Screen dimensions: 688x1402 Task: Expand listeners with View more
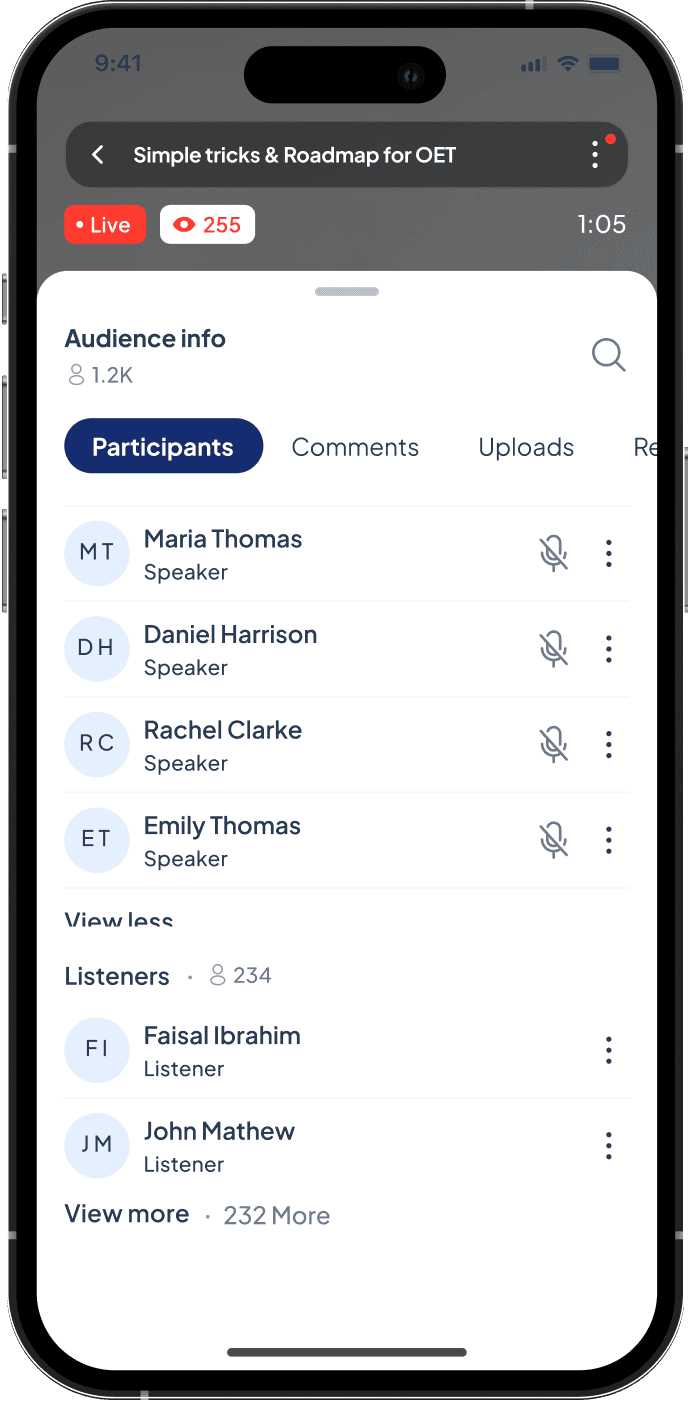coord(127,1214)
